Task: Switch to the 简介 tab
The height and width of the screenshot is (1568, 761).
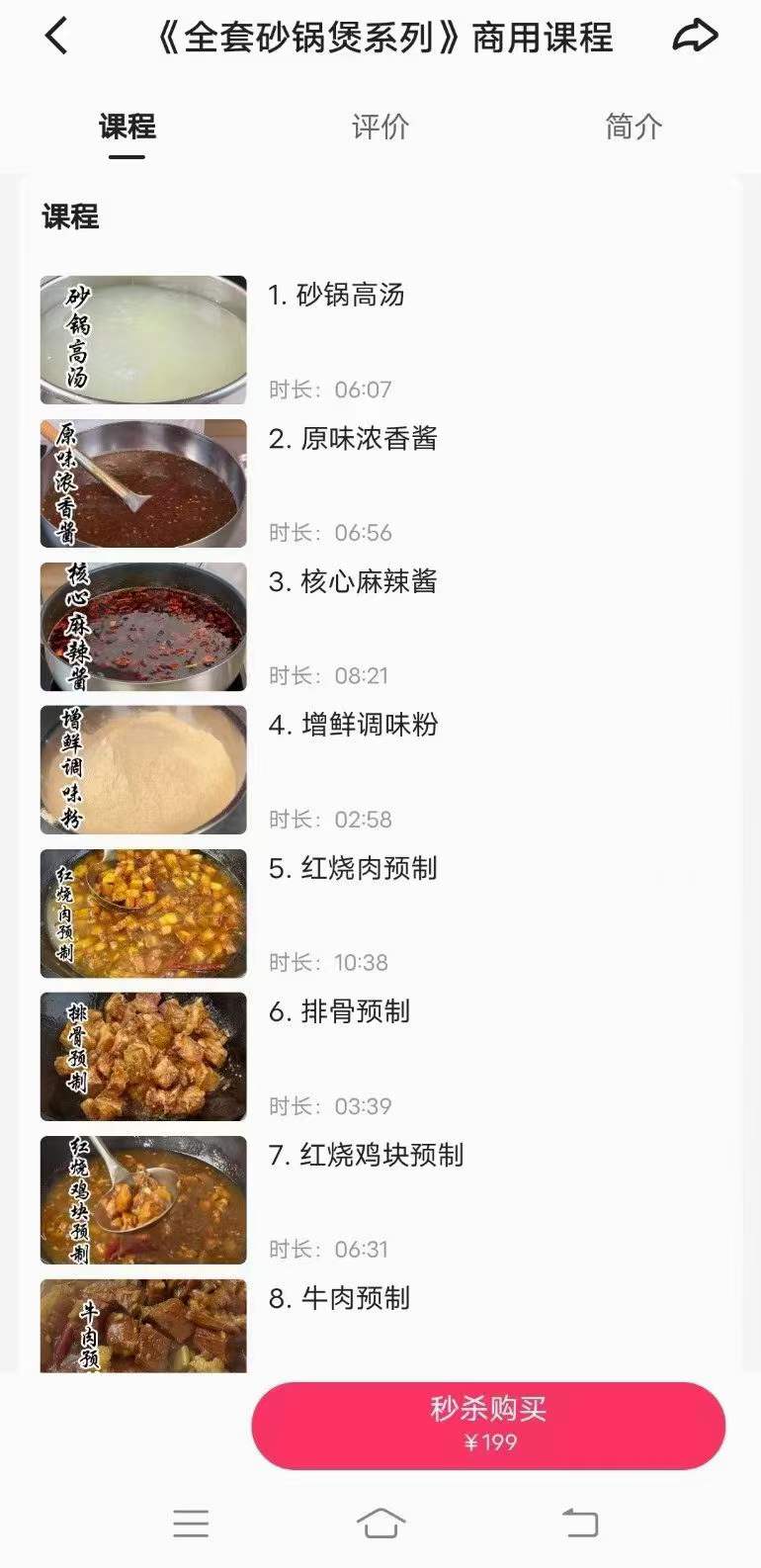Action: (x=634, y=127)
